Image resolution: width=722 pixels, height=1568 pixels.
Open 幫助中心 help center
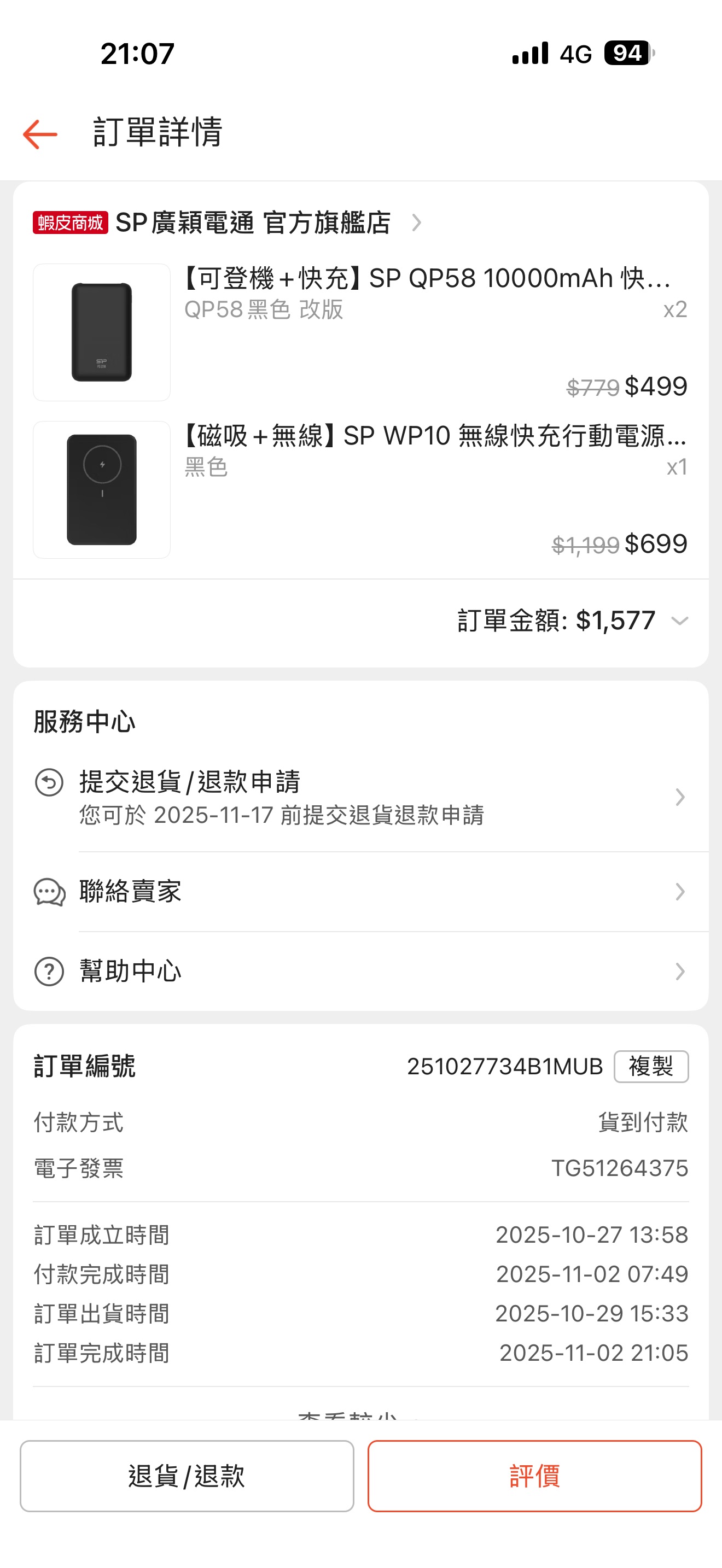360,971
